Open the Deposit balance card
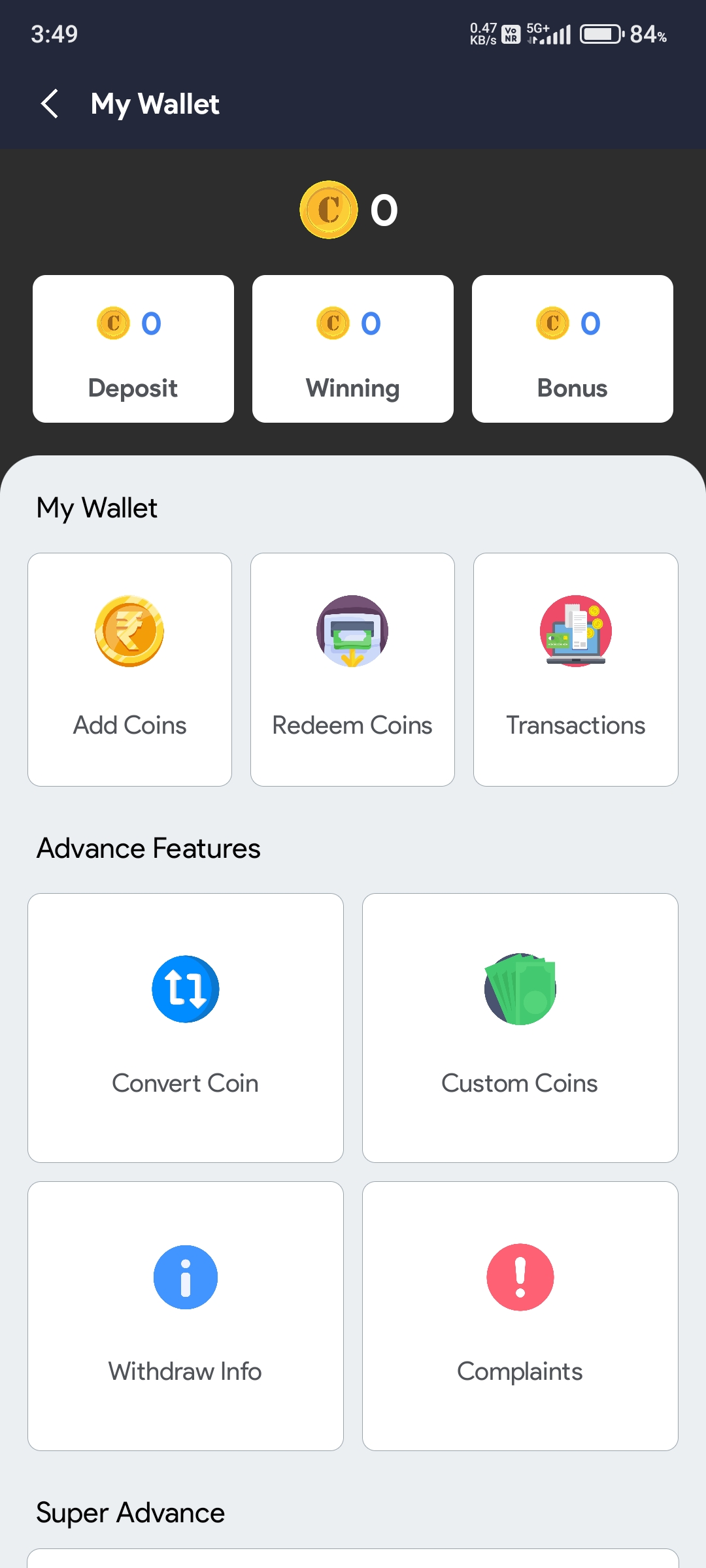This screenshot has height=1568, width=706. click(x=133, y=349)
